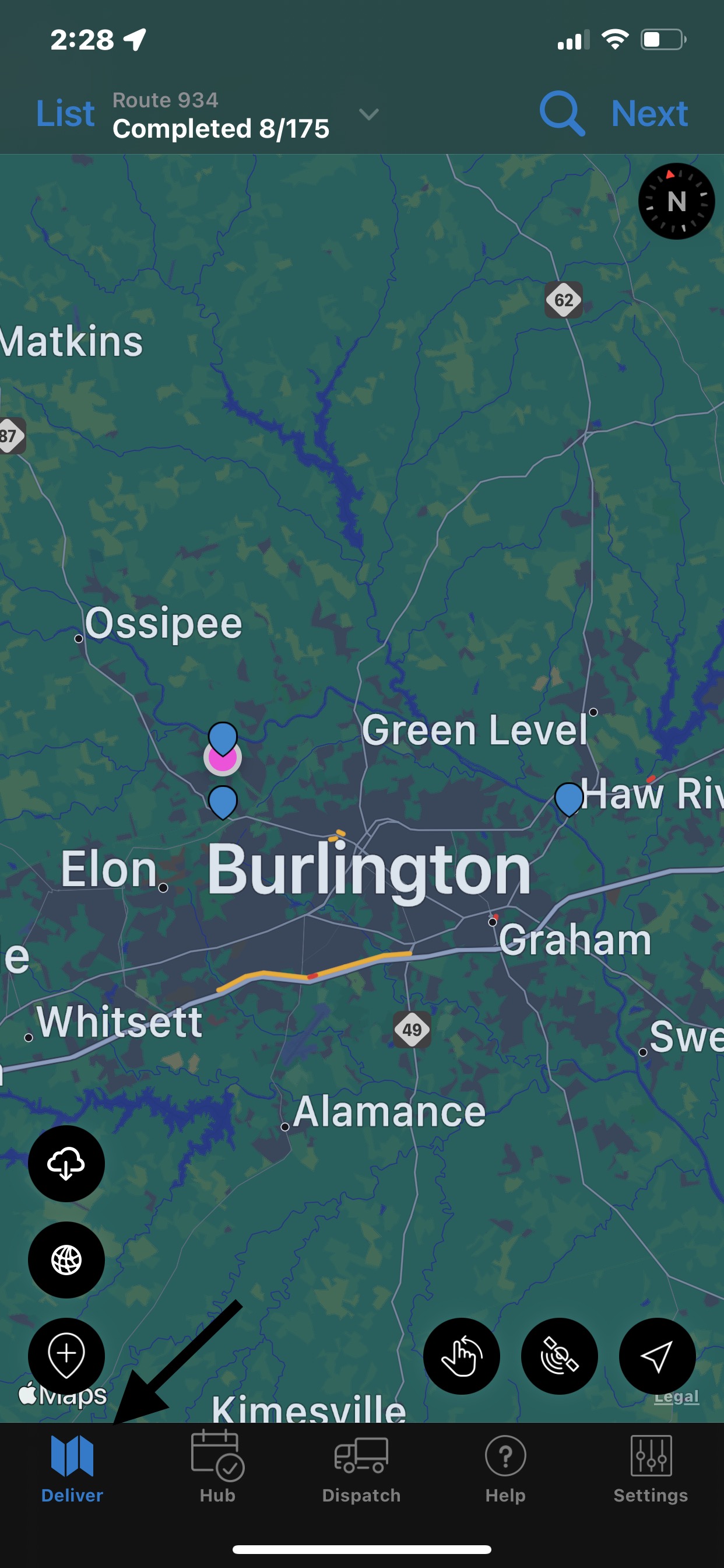This screenshot has width=724, height=1568.
Task: Tap the satellite signal button
Action: pos(559,1356)
